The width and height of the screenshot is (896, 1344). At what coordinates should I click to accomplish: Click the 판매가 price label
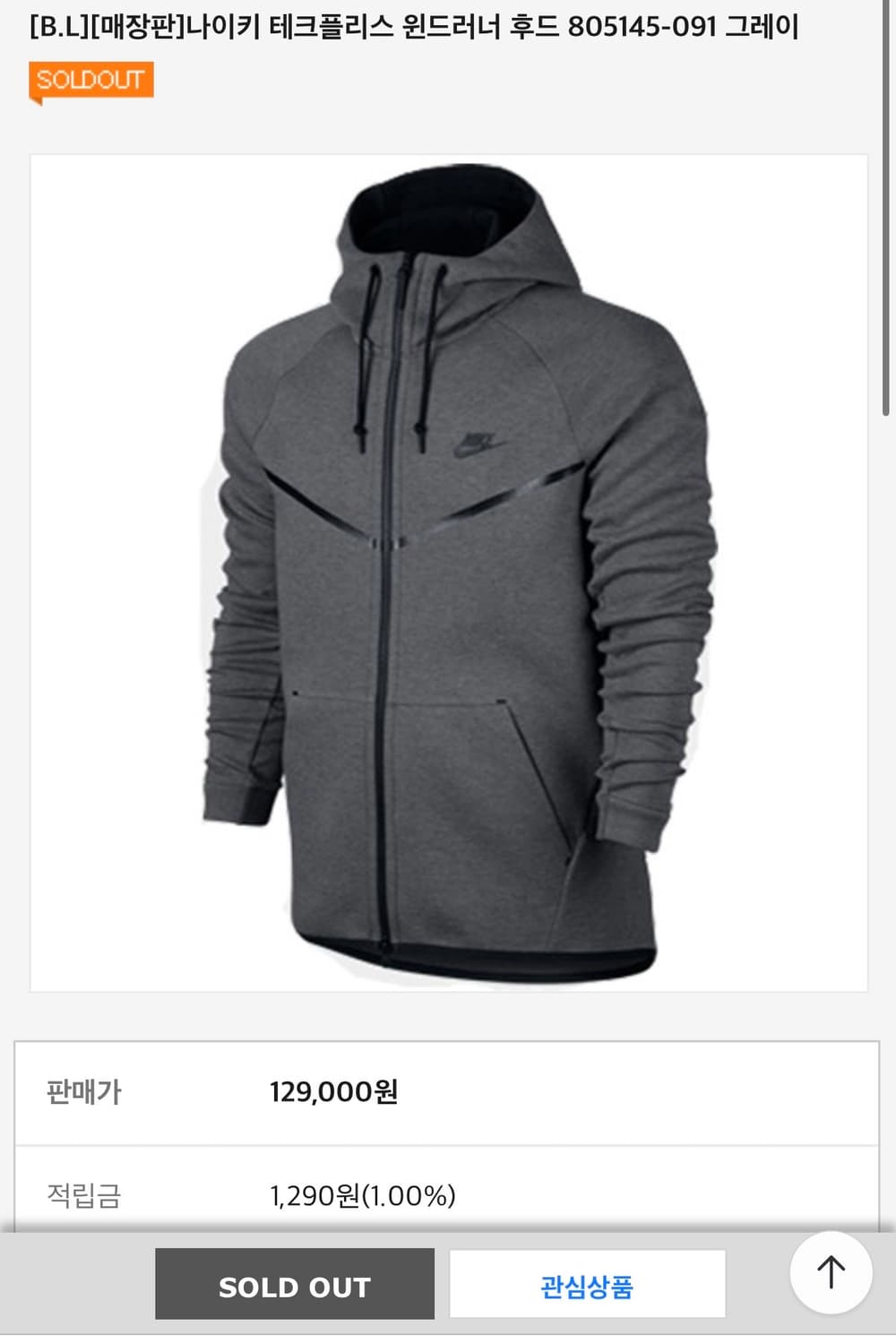coord(86,1090)
